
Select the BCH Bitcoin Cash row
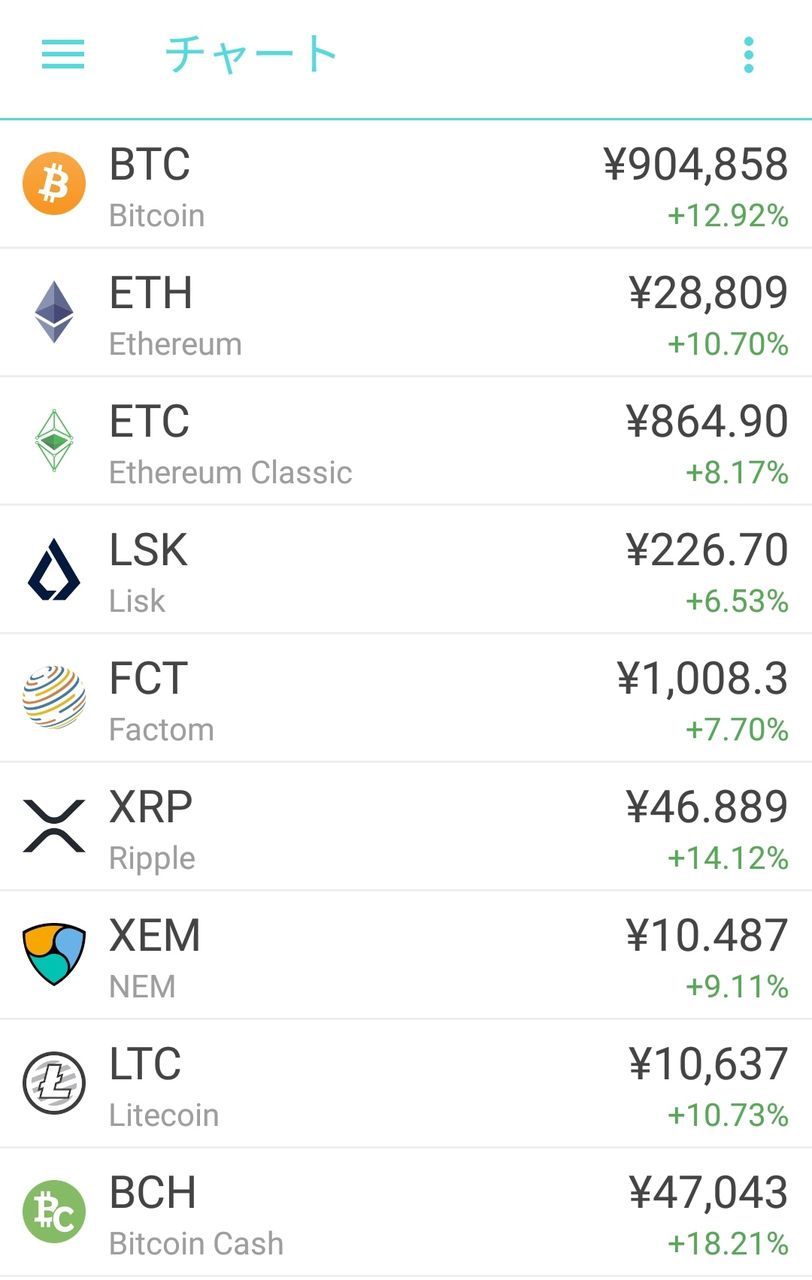[x=406, y=1212]
